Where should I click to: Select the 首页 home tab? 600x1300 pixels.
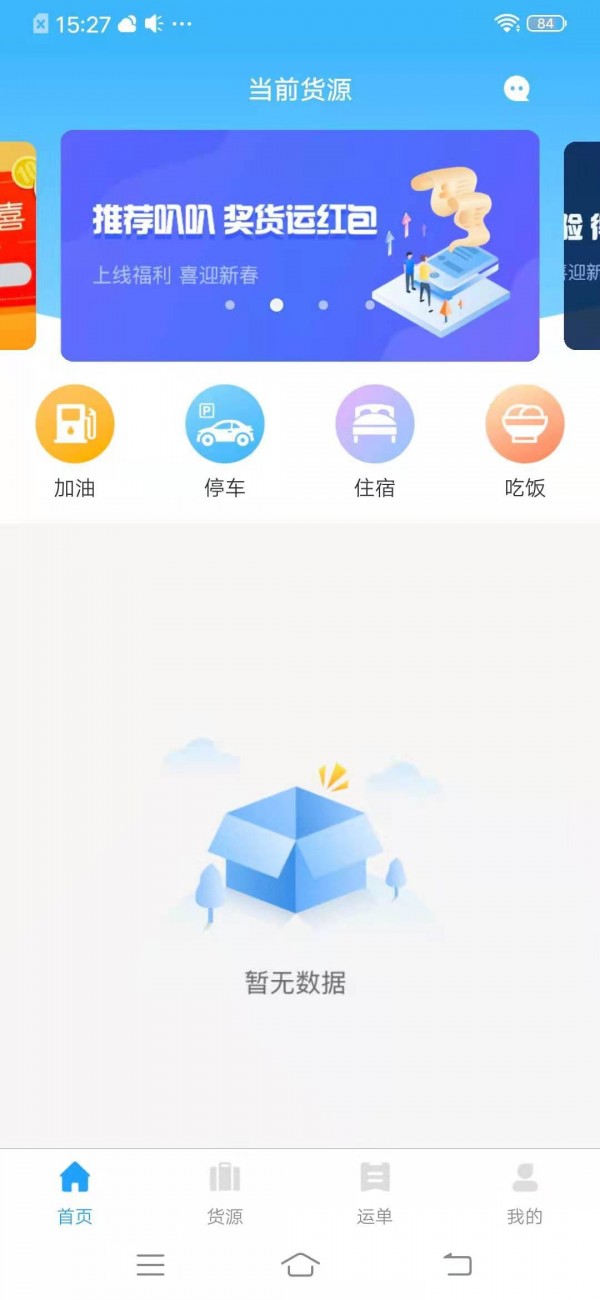(x=75, y=1192)
